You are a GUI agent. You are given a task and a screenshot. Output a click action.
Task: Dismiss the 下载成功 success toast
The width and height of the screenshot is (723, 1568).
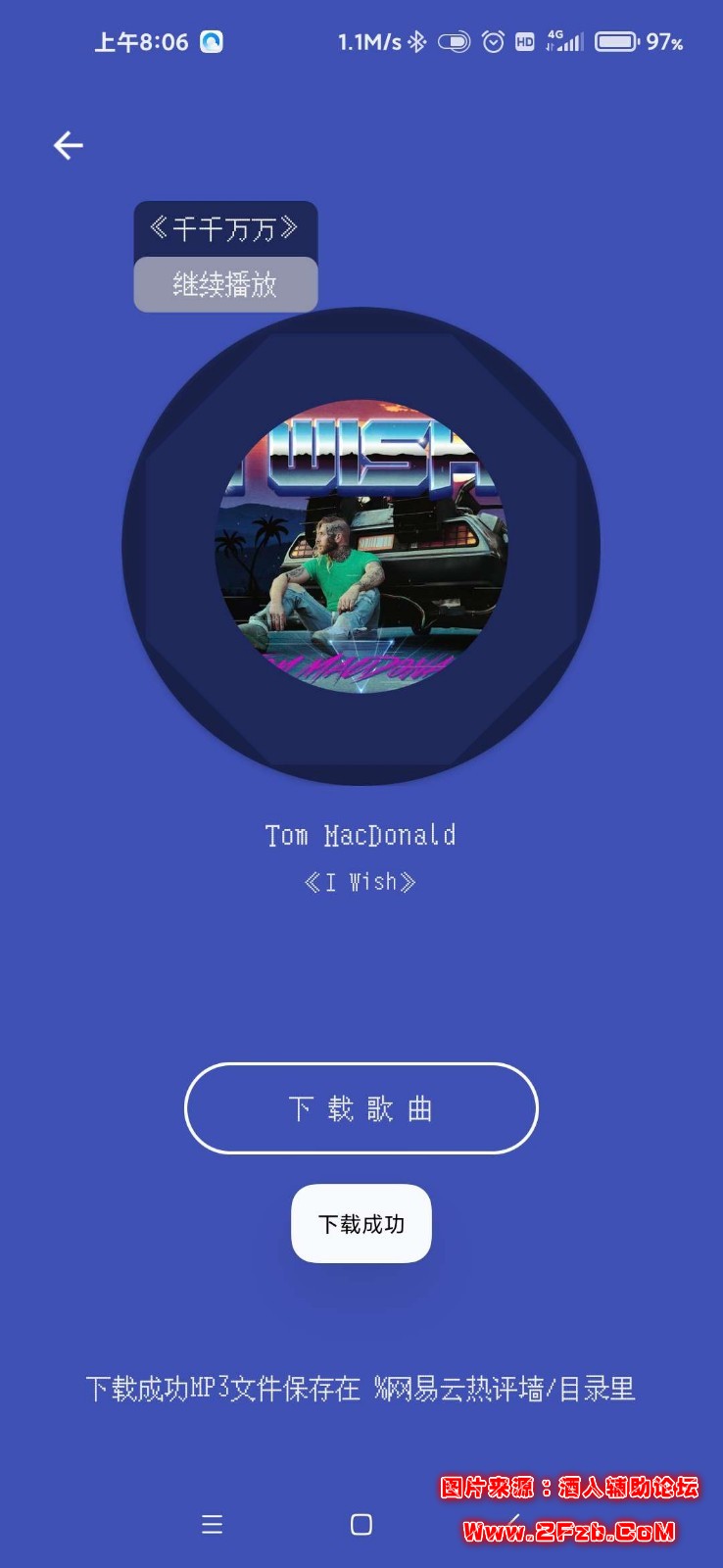tap(361, 1224)
